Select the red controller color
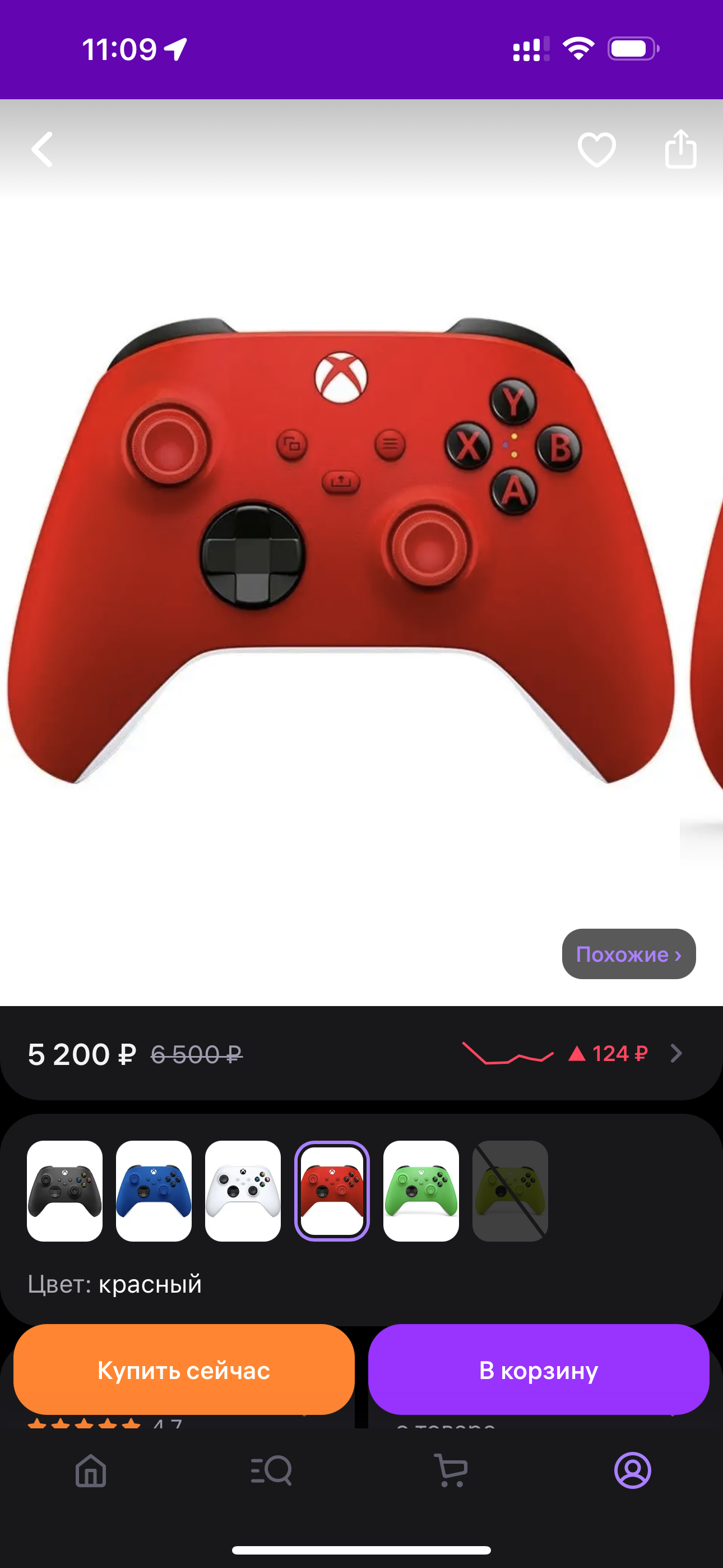 332,1191
